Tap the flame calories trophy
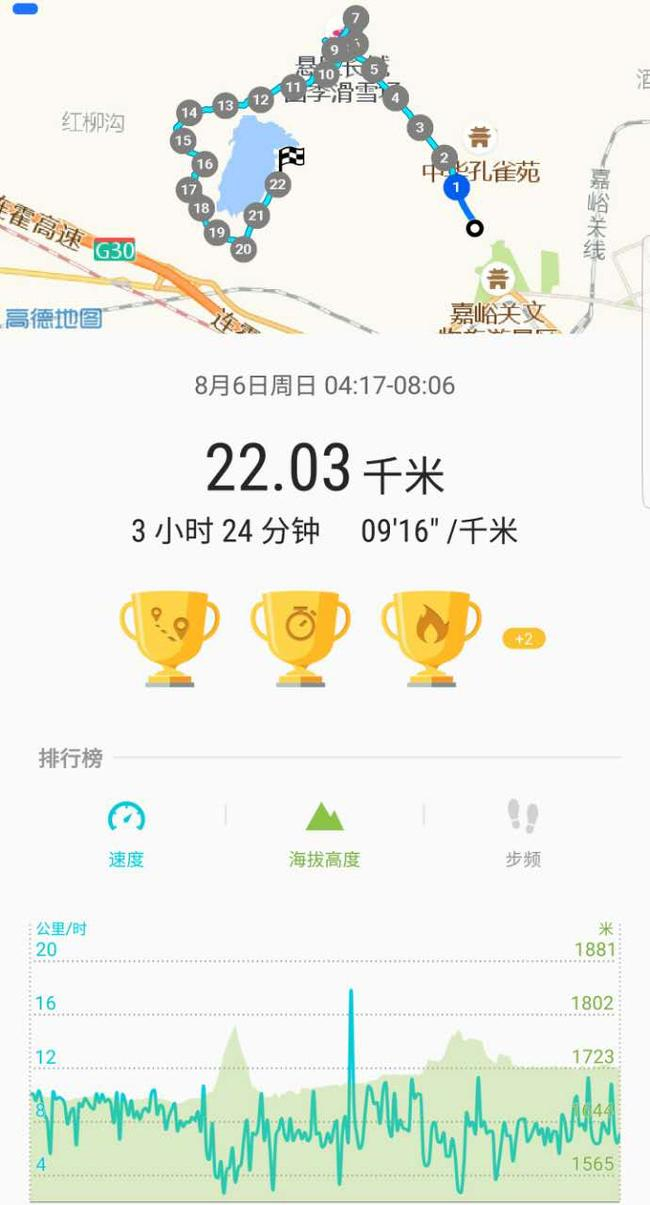650x1205 pixels. tap(431, 638)
